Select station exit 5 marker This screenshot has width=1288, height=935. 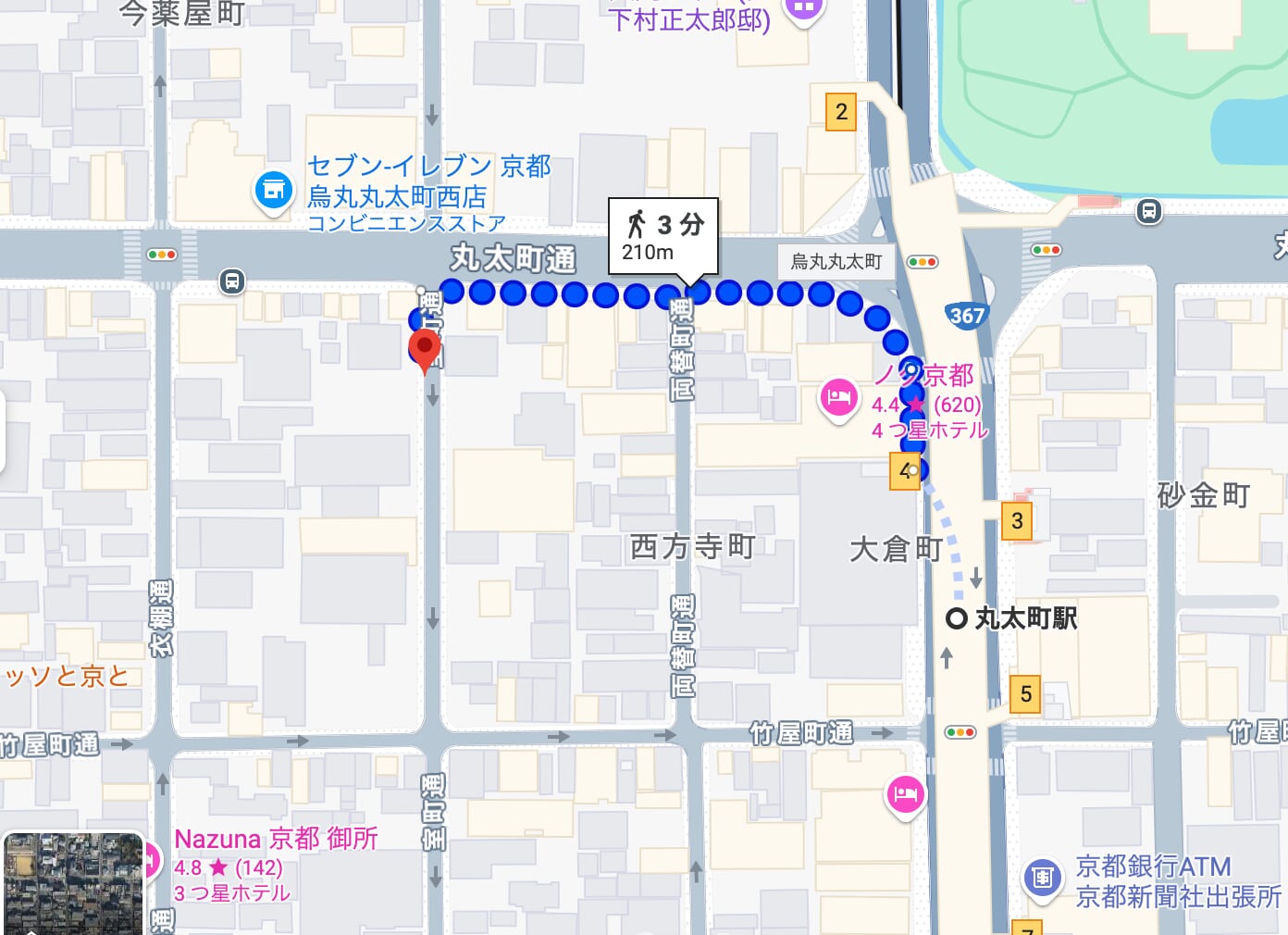(x=1025, y=694)
